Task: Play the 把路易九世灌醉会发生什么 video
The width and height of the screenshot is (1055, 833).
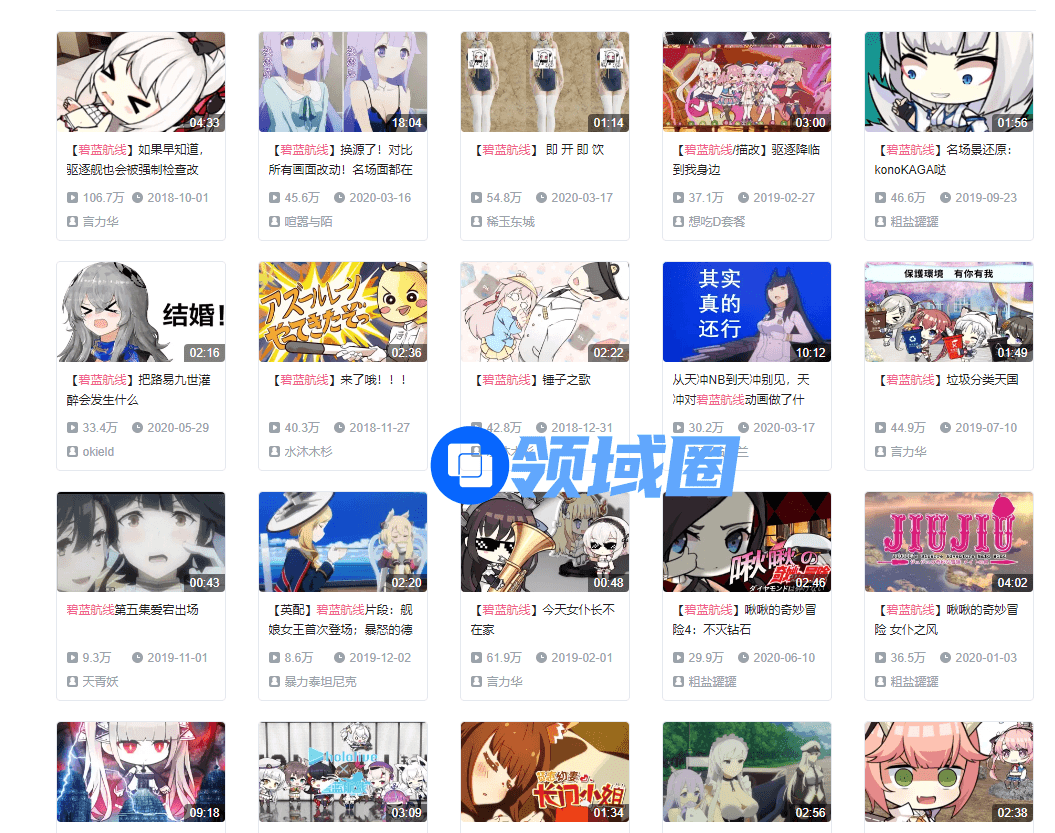Action: [x=141, y=312]
